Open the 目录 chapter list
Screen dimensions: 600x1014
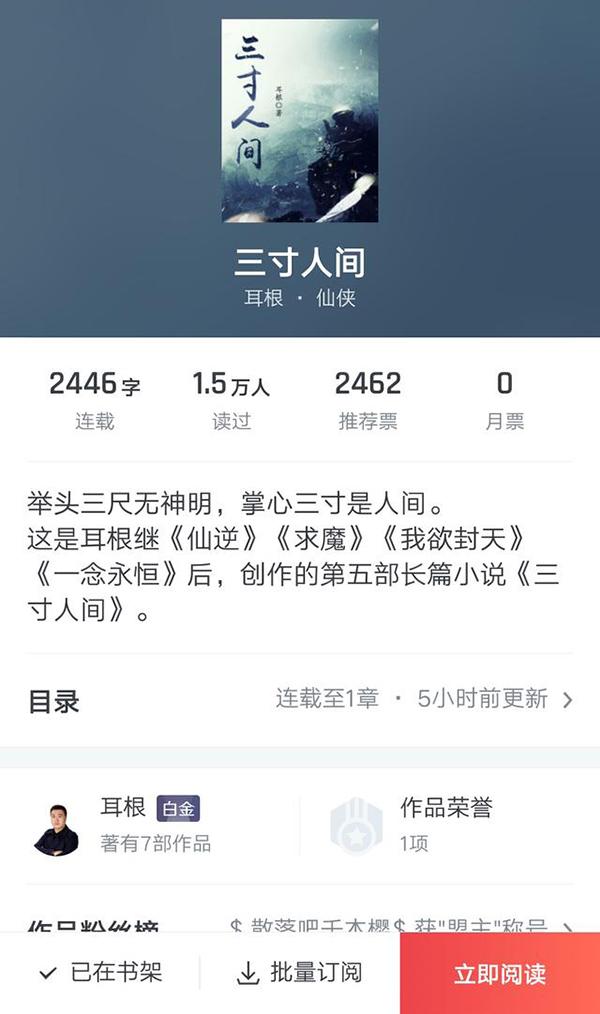click(x=300, y=700)
